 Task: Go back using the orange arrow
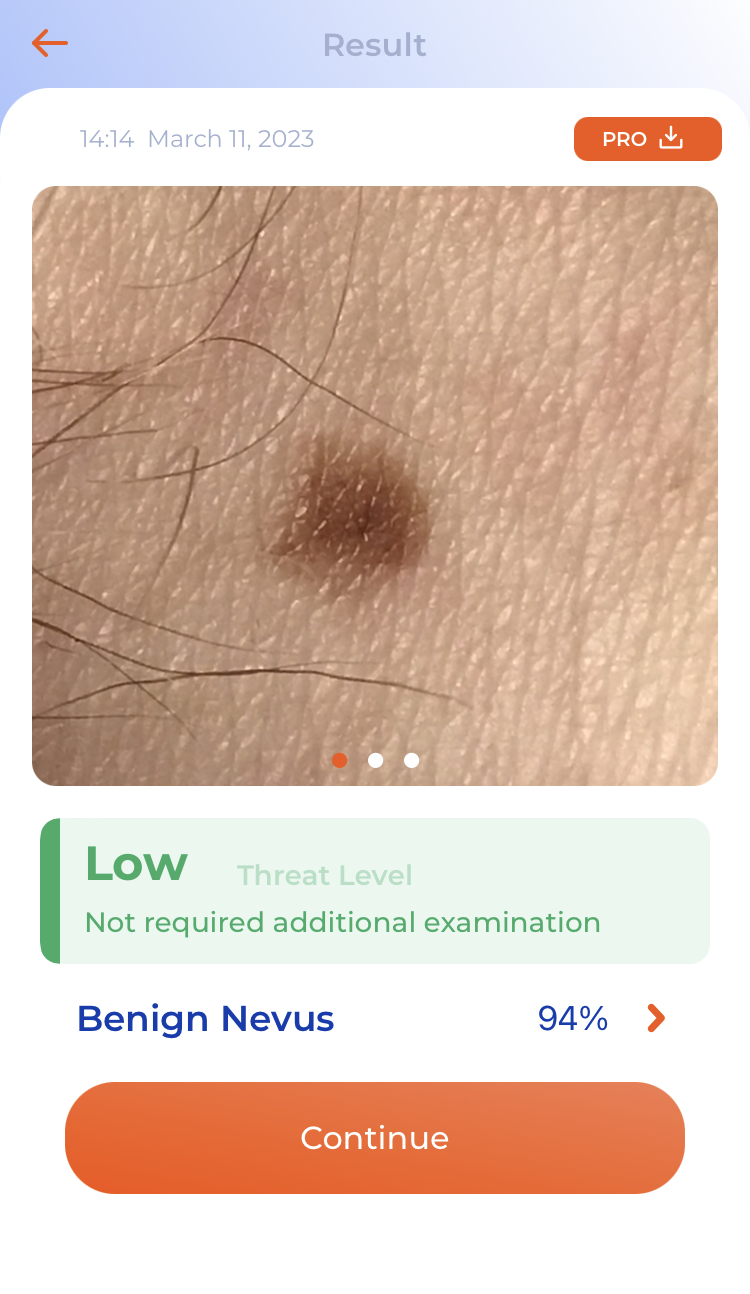(x=49, y=43)
